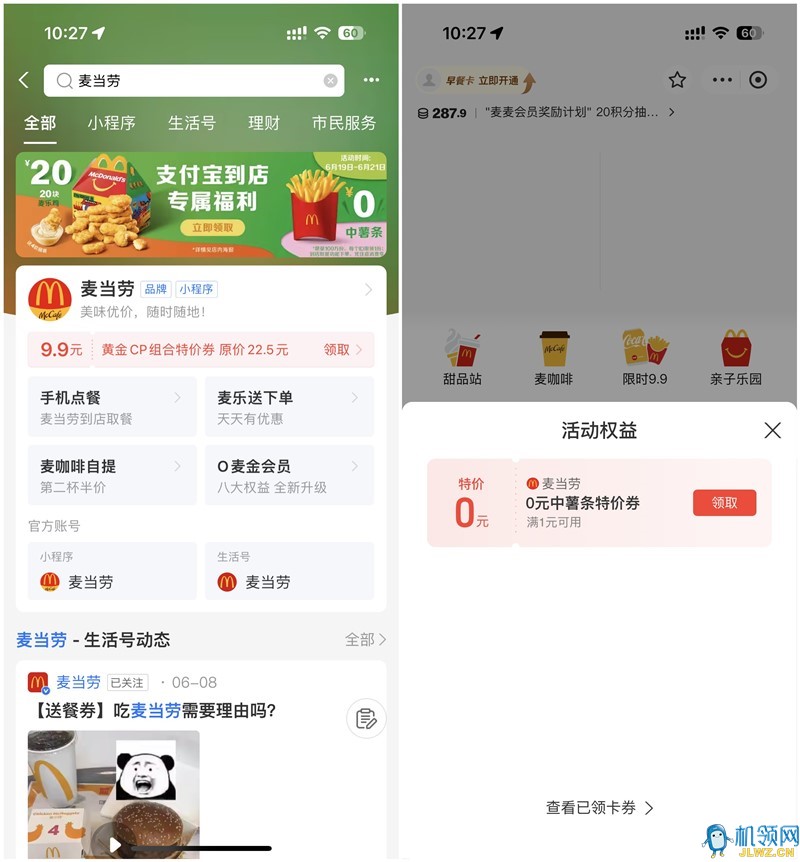The height and width of the screenshot is (862, 800).
Task: View all 生活号动态 posts via 全部
Action: pyautogui.click(x=365, y=639)
